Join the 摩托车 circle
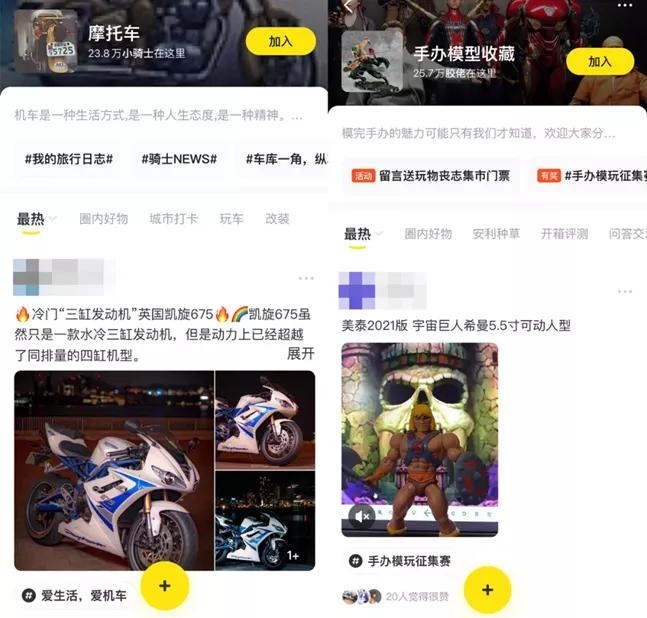The image size is (647, 618). [x=280, y=41]
